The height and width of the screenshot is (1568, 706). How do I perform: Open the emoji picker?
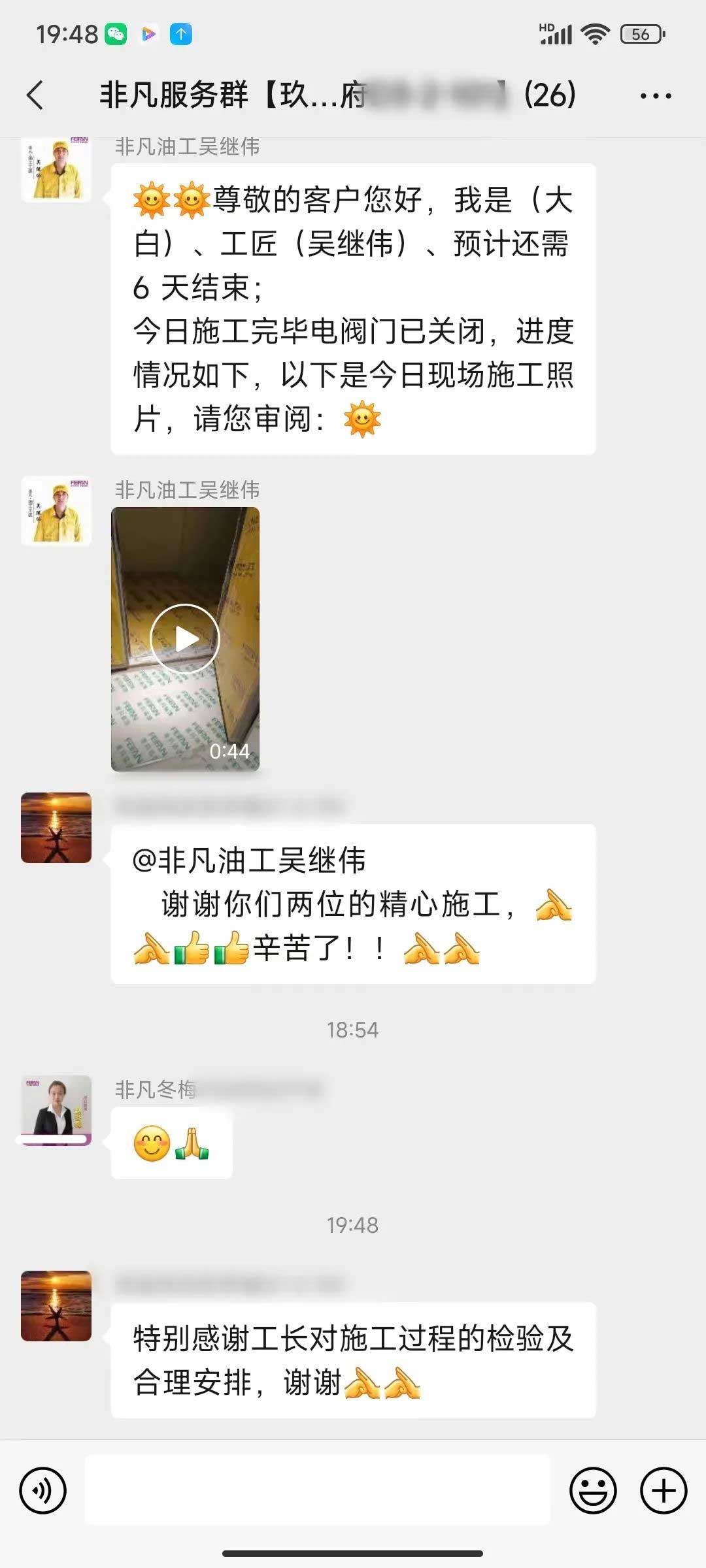click(593, 1490)
